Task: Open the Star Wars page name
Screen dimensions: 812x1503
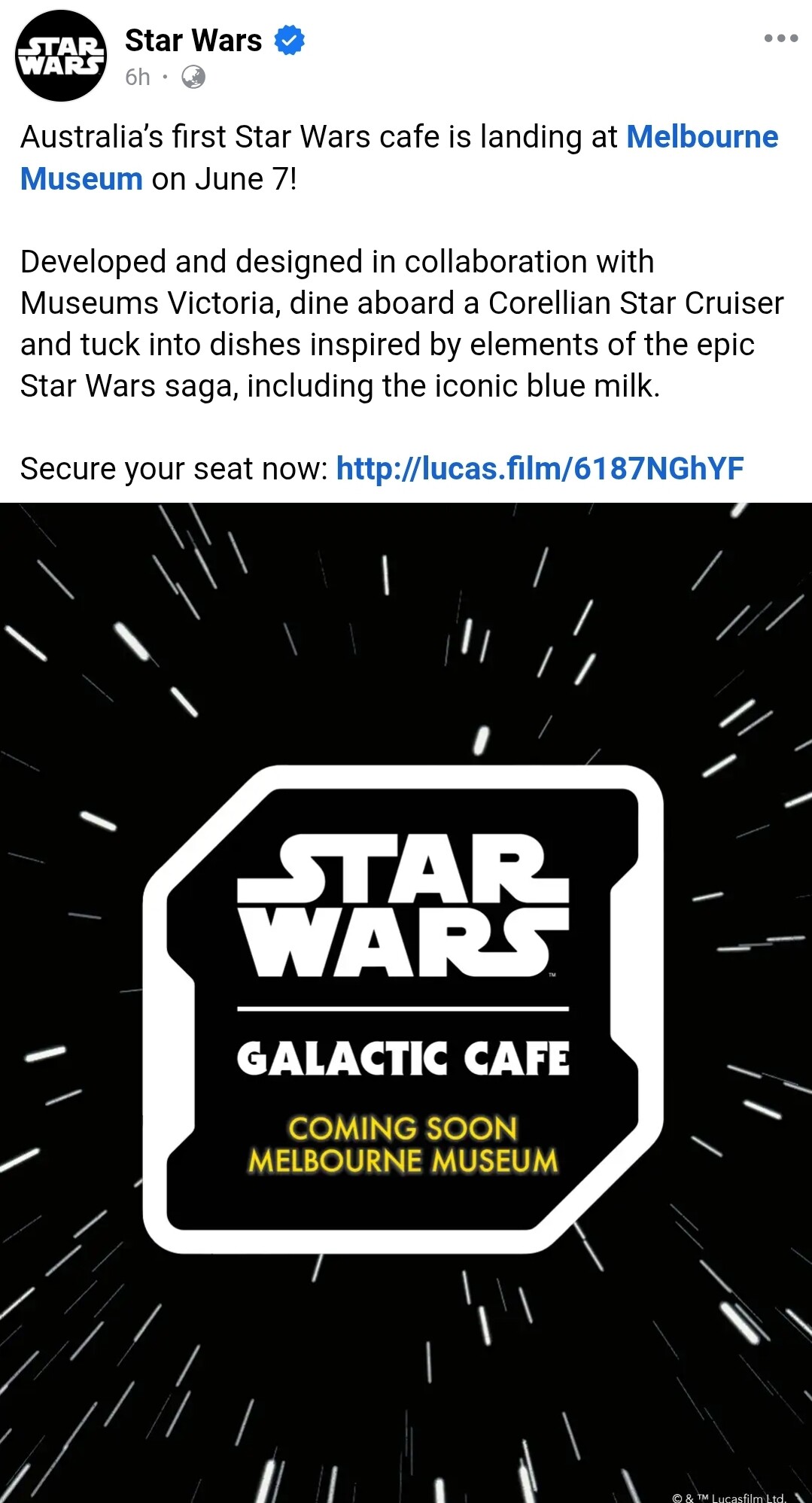Action: [193, 41]
